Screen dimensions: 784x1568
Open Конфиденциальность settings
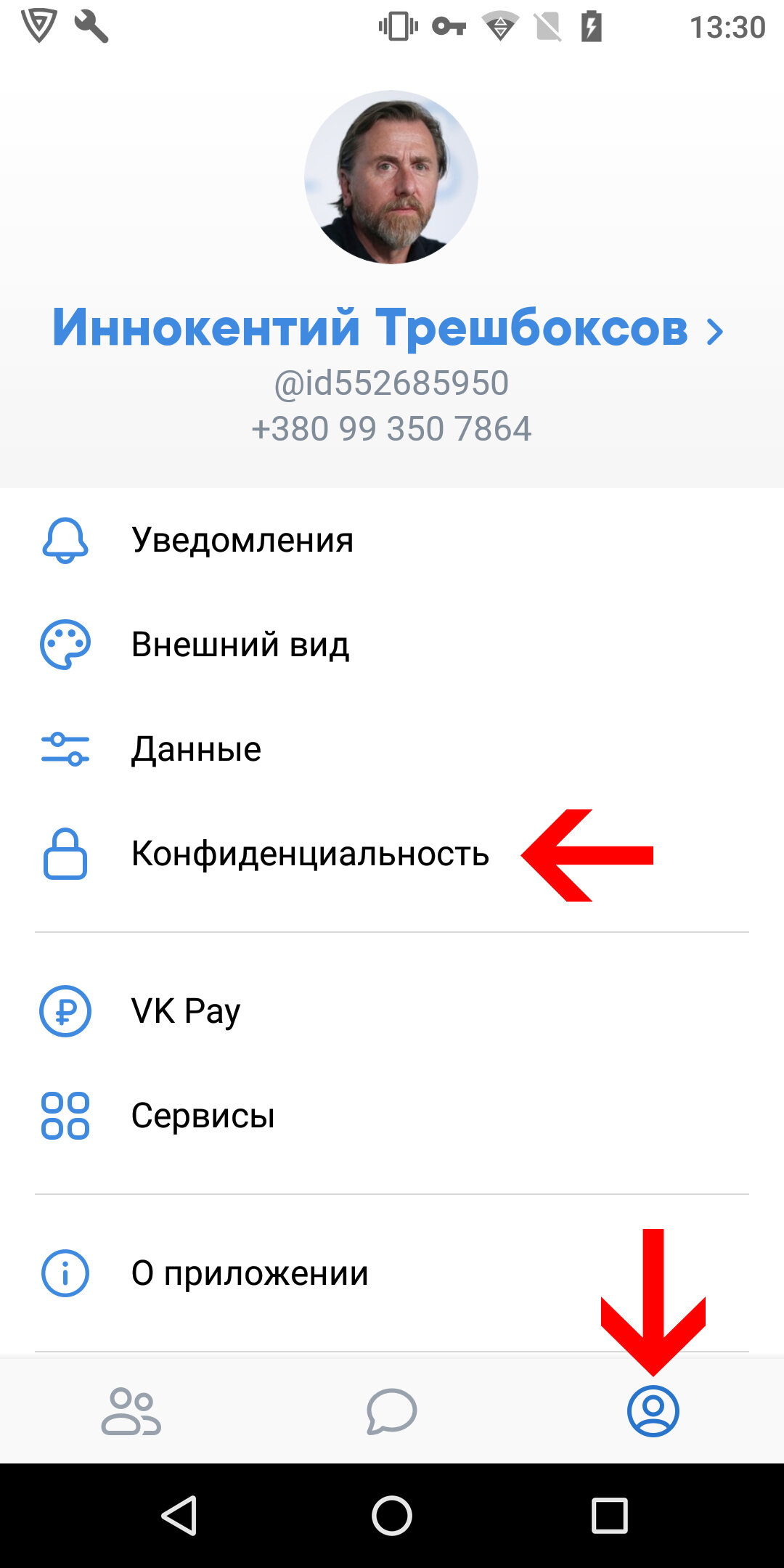392,854
